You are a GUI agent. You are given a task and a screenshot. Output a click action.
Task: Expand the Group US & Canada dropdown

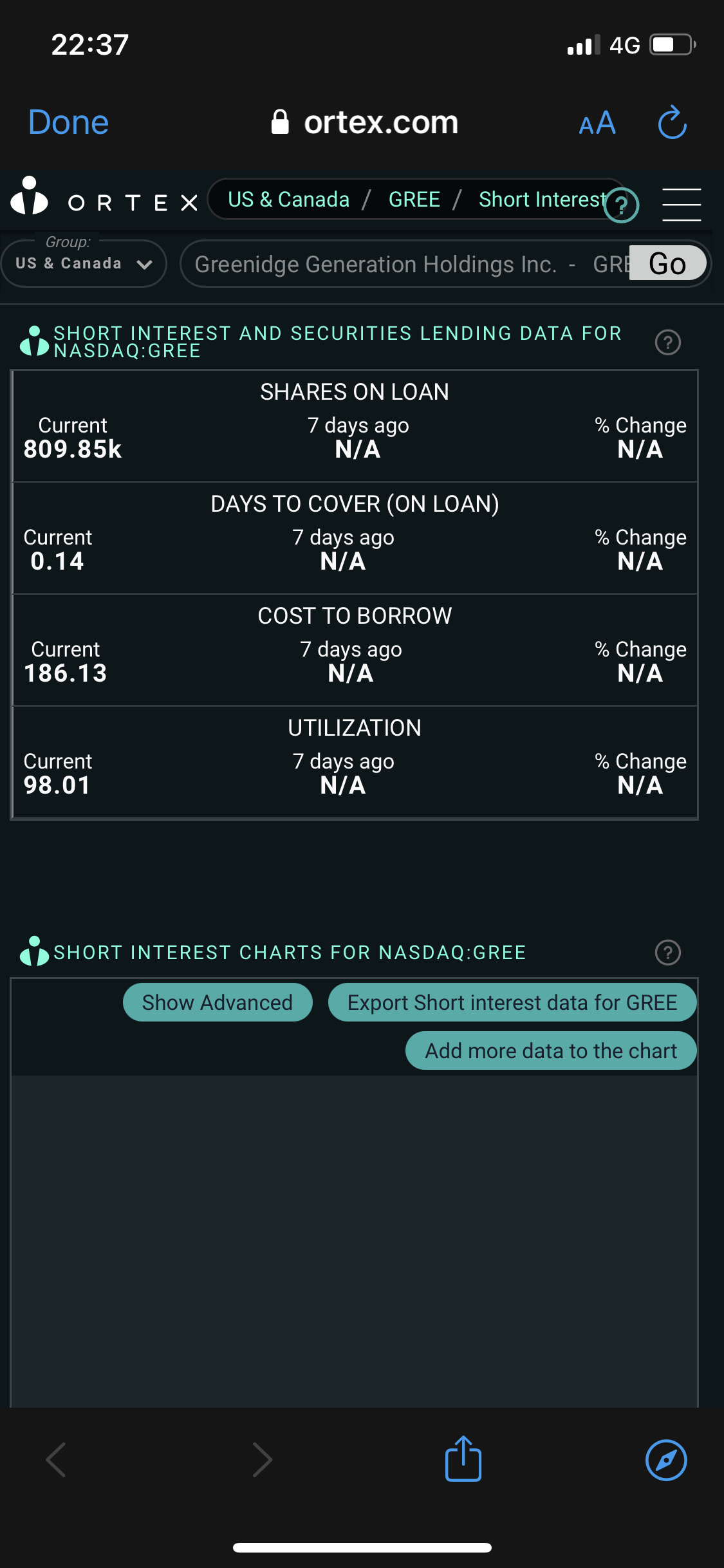coord(84,263)
